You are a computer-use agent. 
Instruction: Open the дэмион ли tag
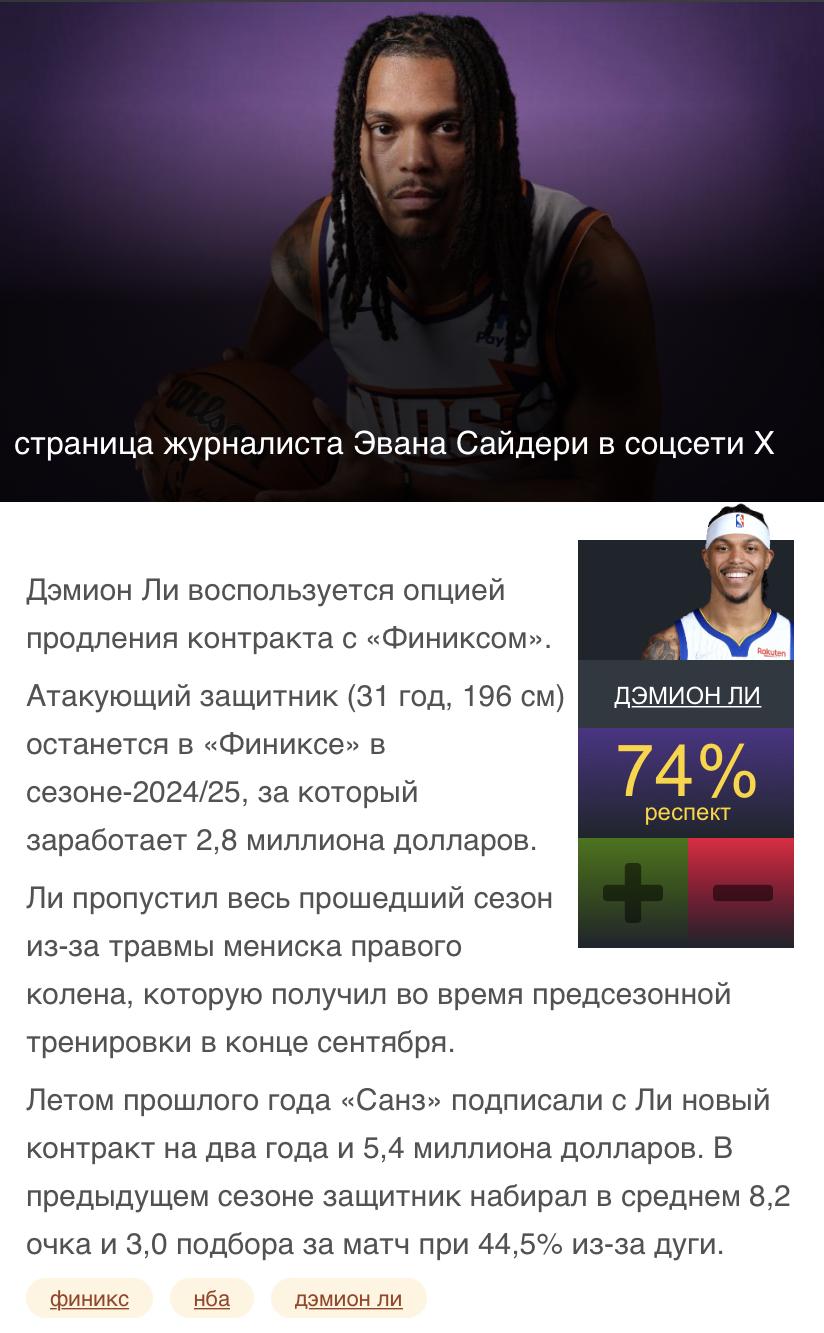[348, 1298]
